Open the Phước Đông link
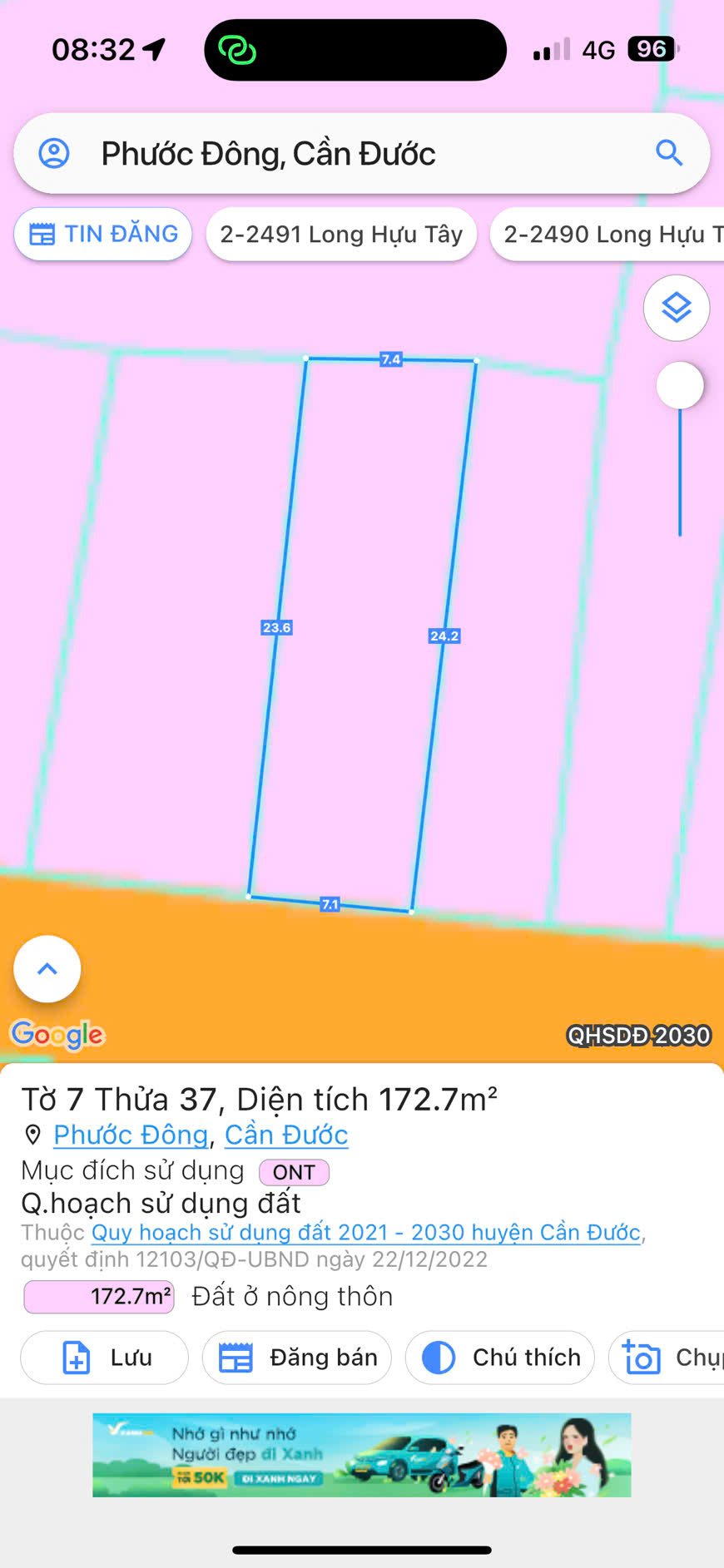This screenshot has width=724, height=1568. (131, 1135)
